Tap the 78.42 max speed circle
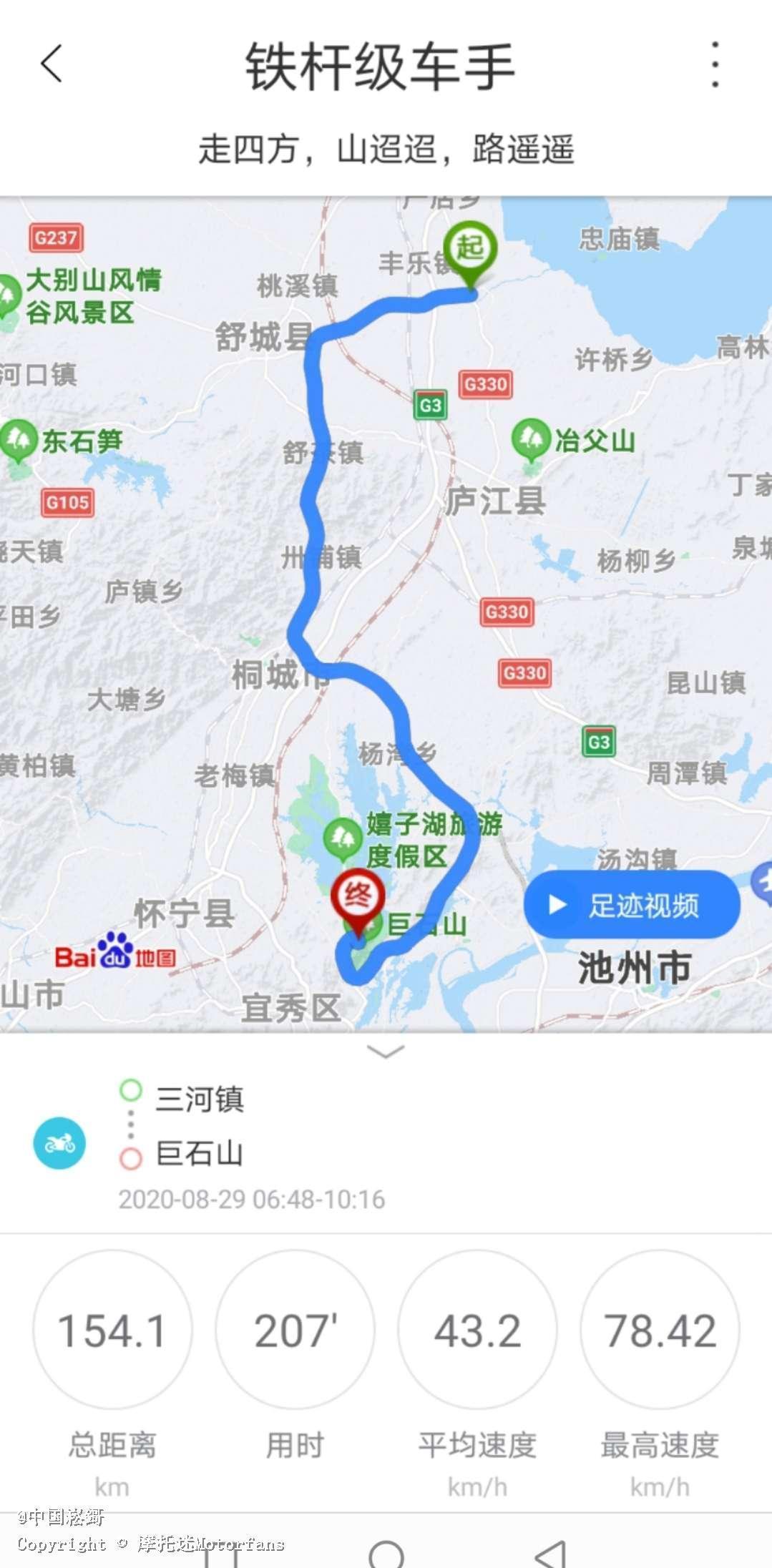The image size is (772, 1568). [x=660, y=1329]
